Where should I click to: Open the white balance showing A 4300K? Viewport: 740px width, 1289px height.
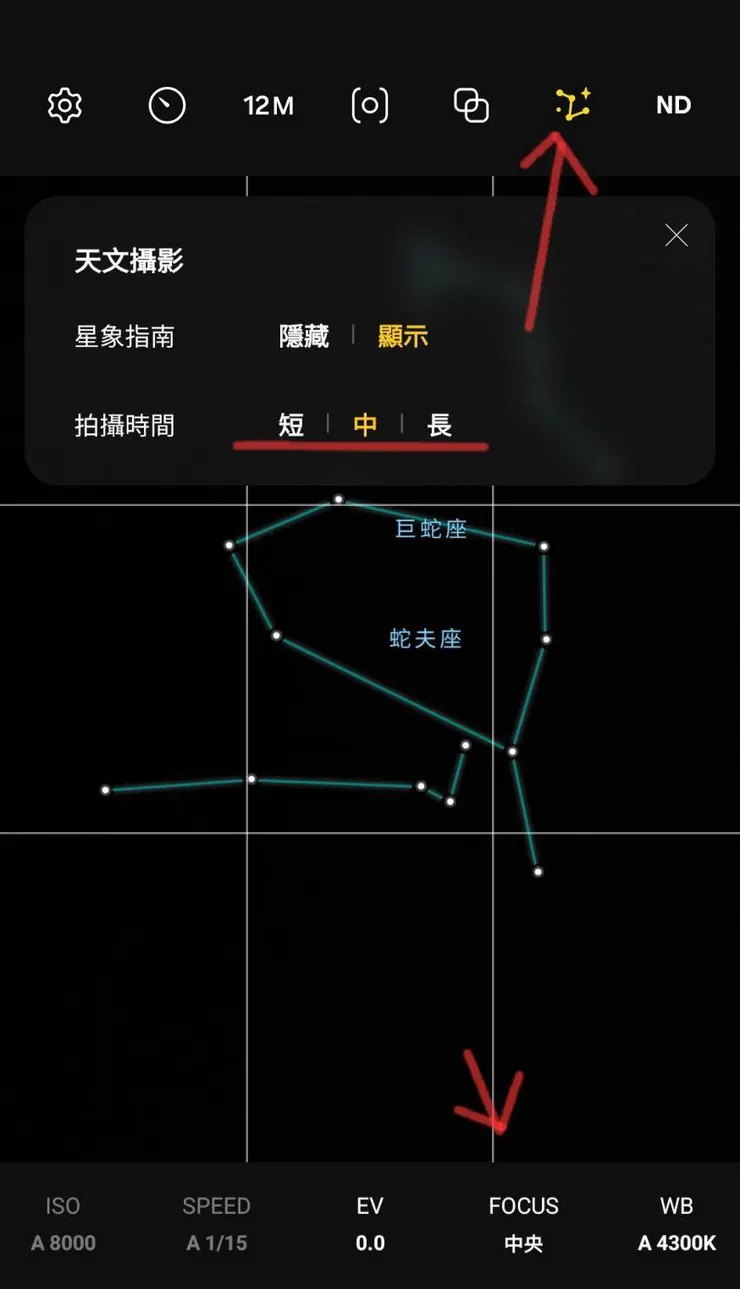[x=676, y=1224]
